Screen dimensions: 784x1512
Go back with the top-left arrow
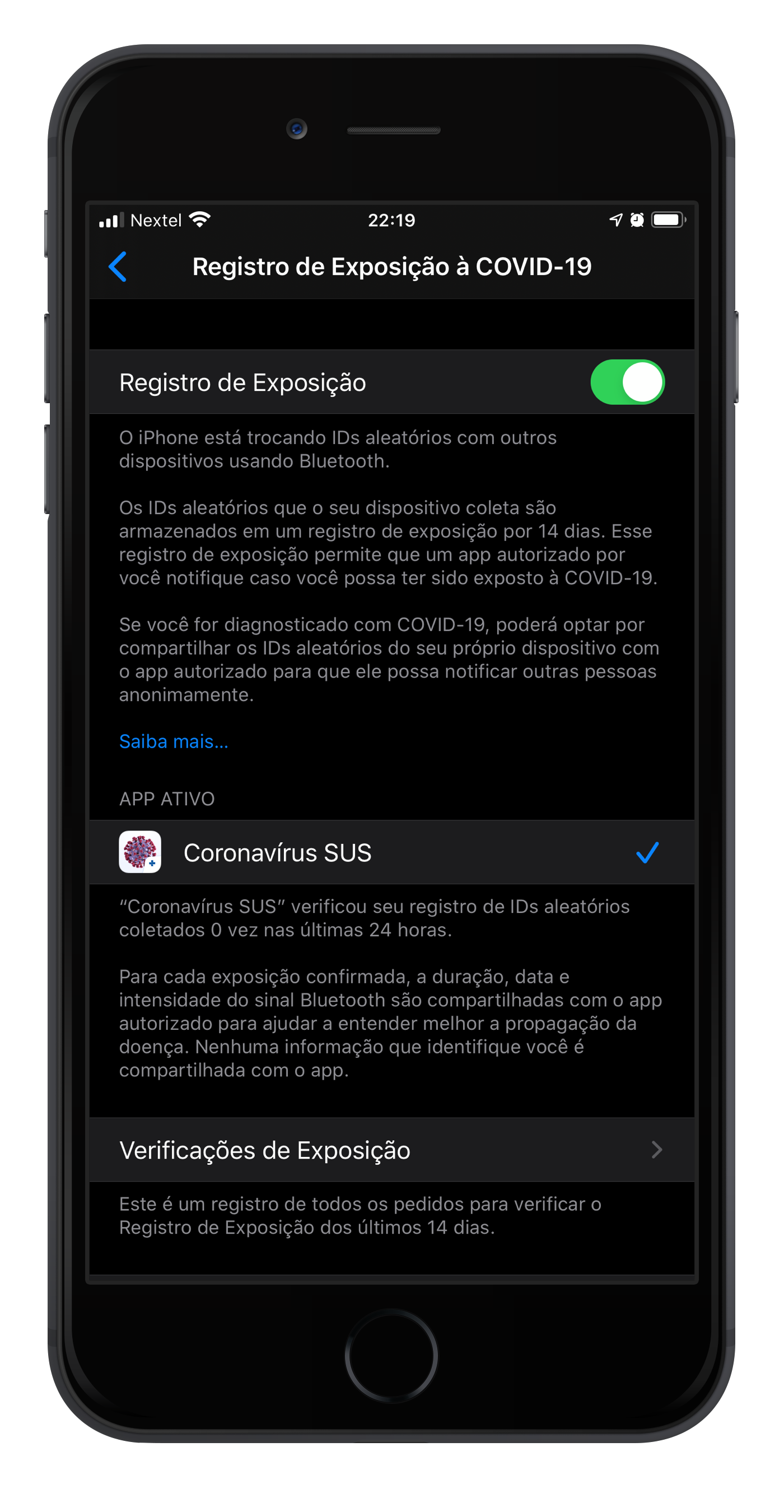click(x=118, y=267)
